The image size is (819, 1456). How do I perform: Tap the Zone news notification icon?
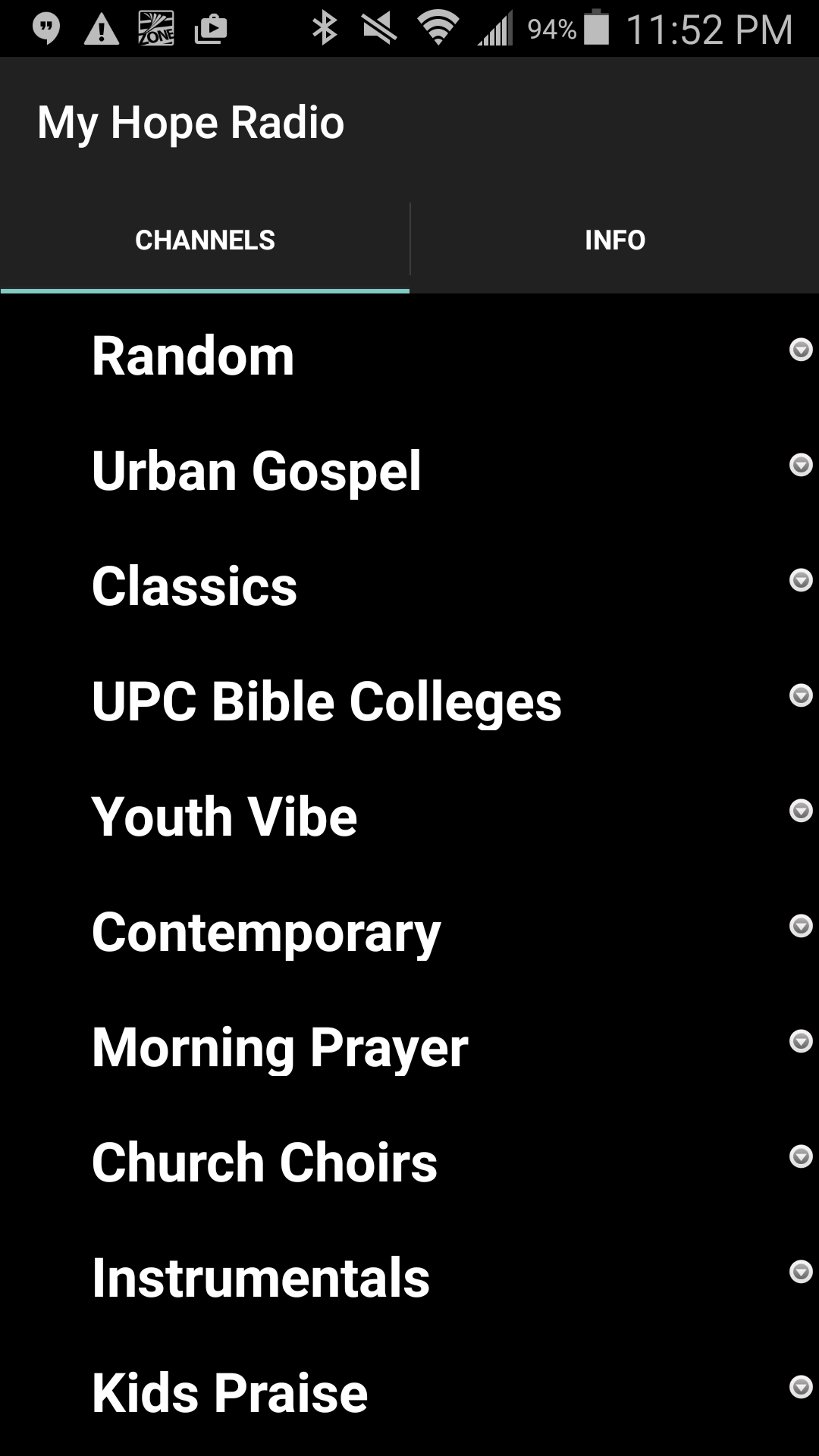coord(154,26)
